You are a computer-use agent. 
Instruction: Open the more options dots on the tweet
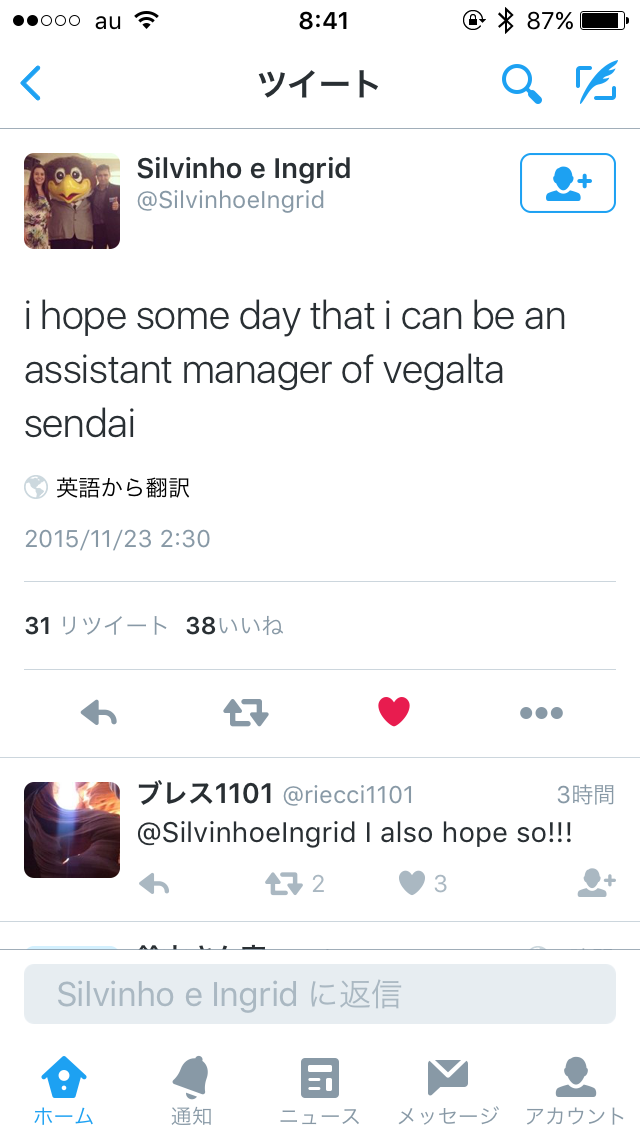coord(541,713)
